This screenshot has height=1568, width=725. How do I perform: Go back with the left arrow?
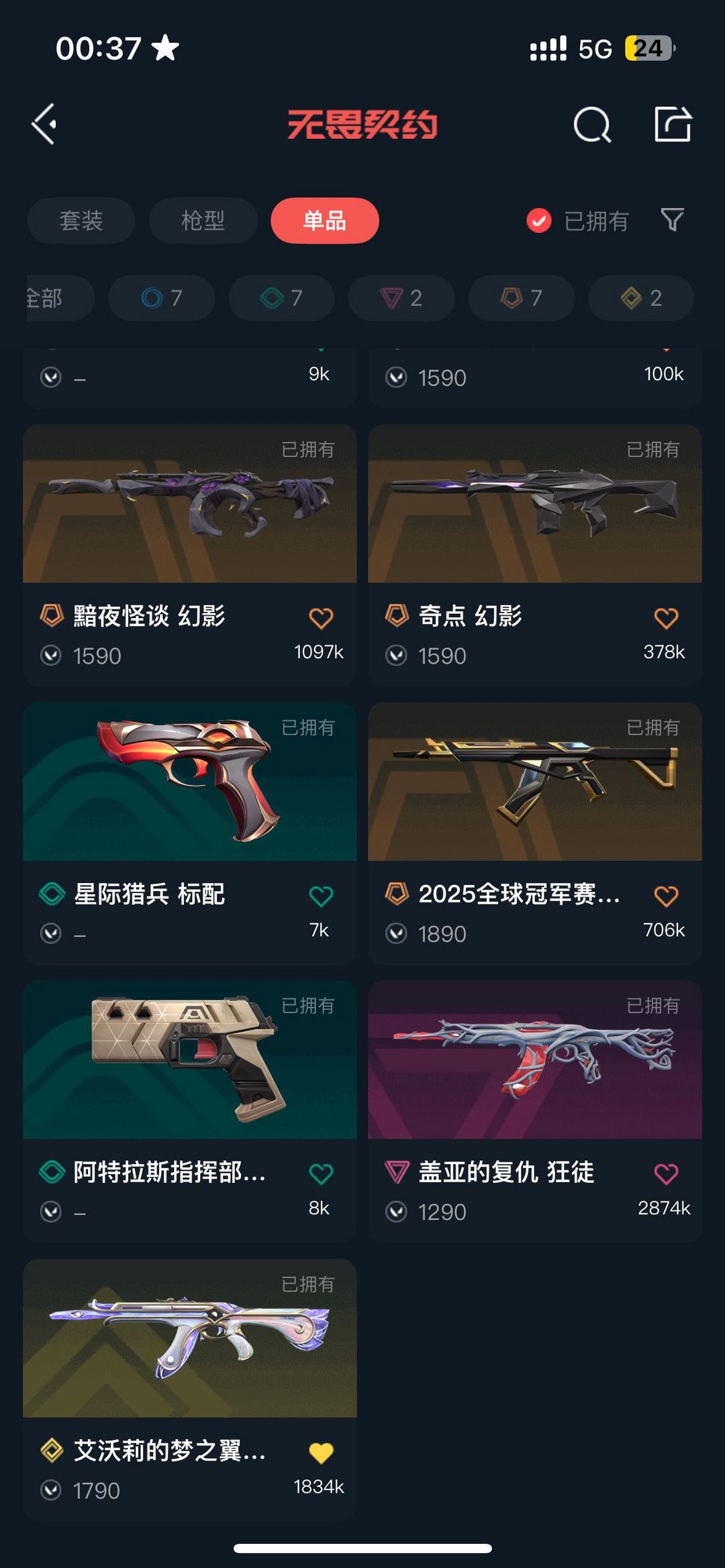coord(43,124)
